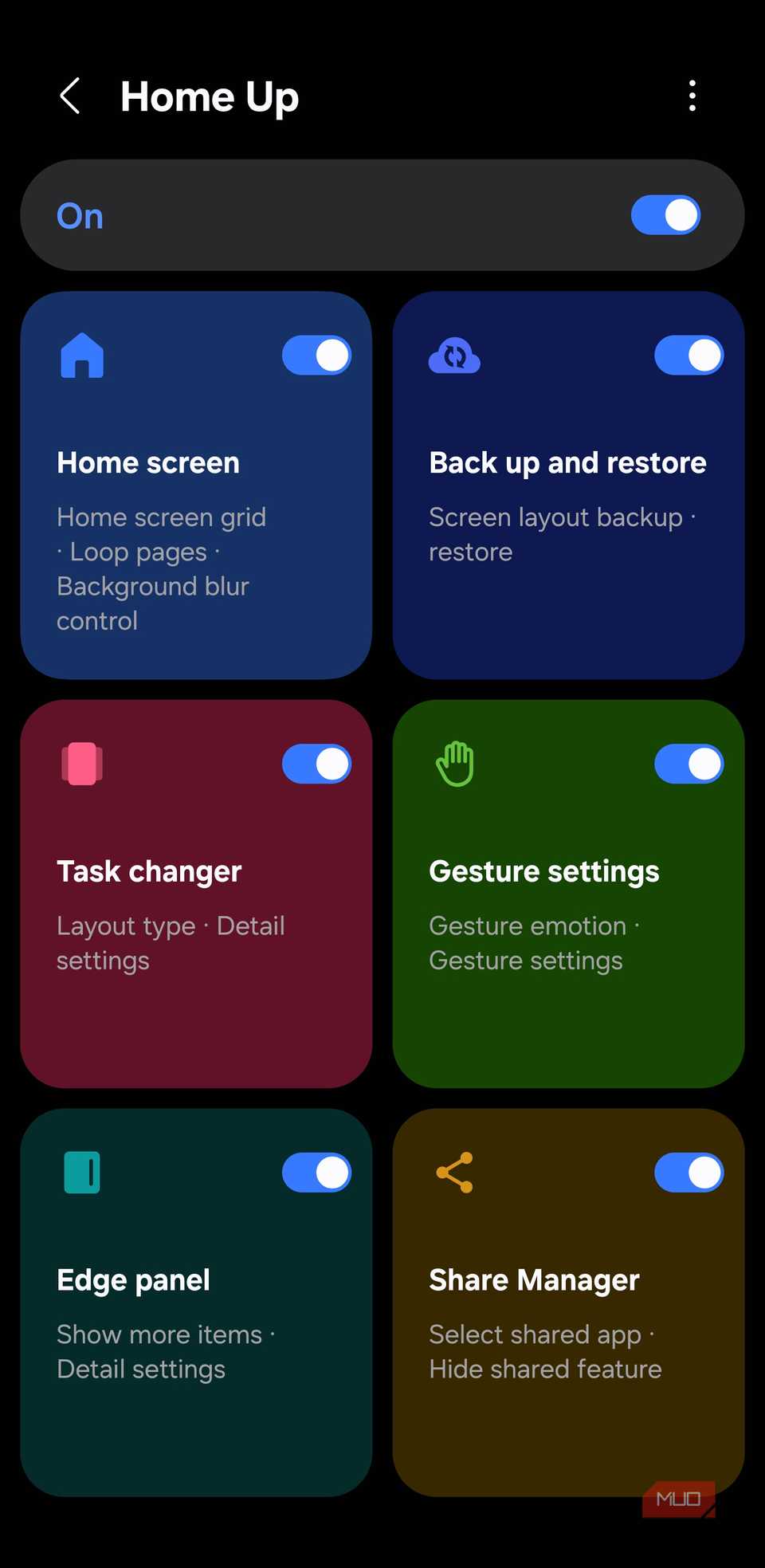Tap the Share Manager share icon
Screen dimensions: 765x1568
[454, 1171]
